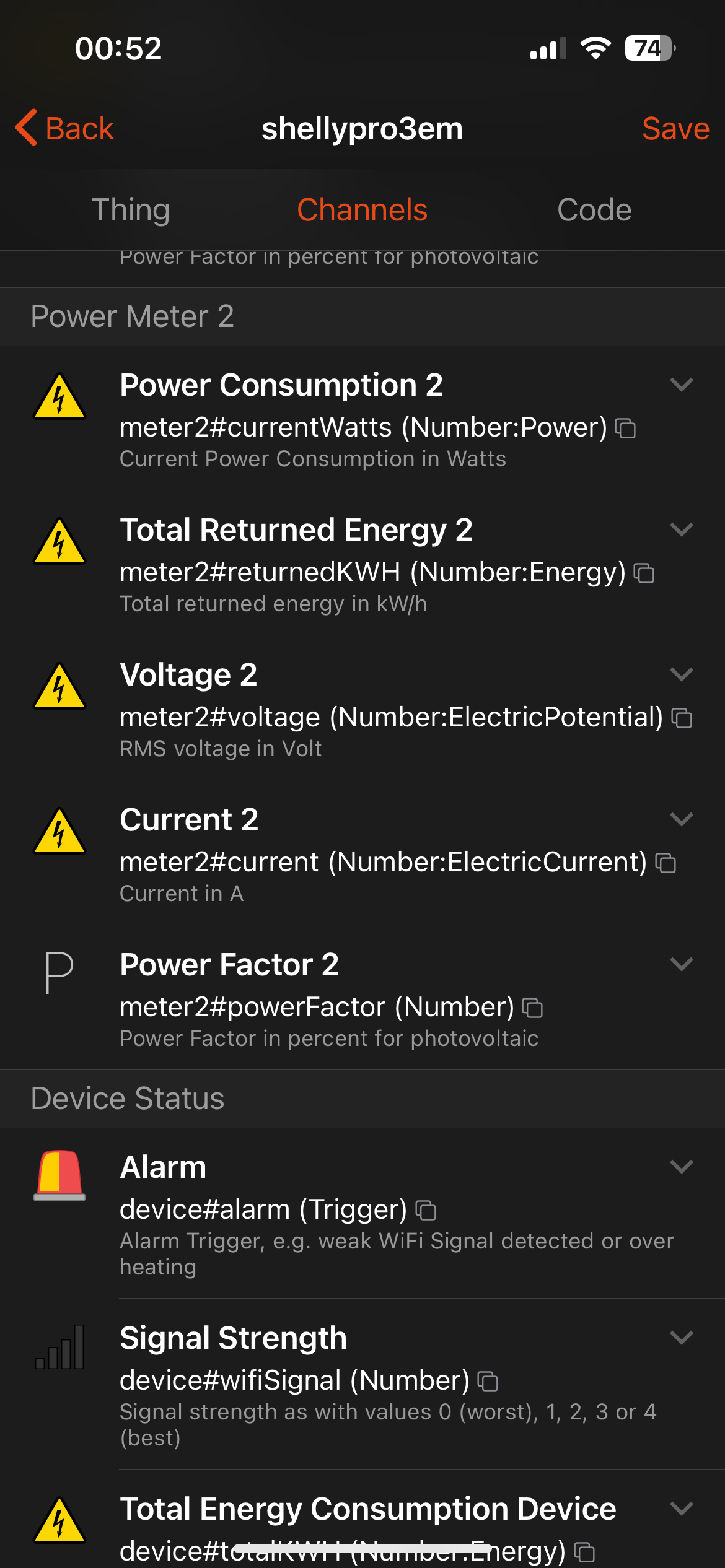This screenshot has height=1568, width=725.
Task: Expand the Voltage 2 channel
Action: [x=681, y=674]
